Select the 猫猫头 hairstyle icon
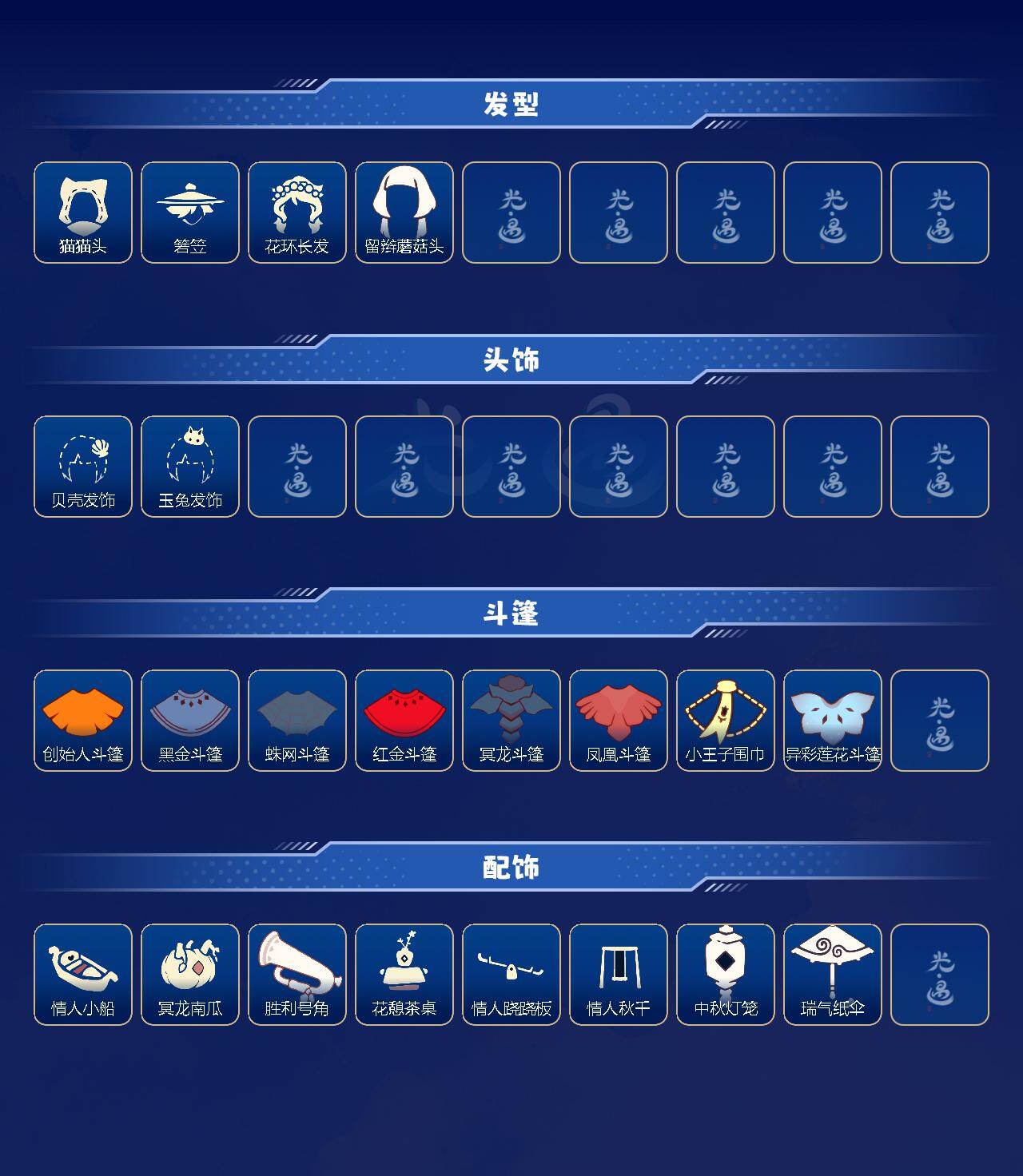This screenshot has height=1176, width=1023. [x=84, y=212]
